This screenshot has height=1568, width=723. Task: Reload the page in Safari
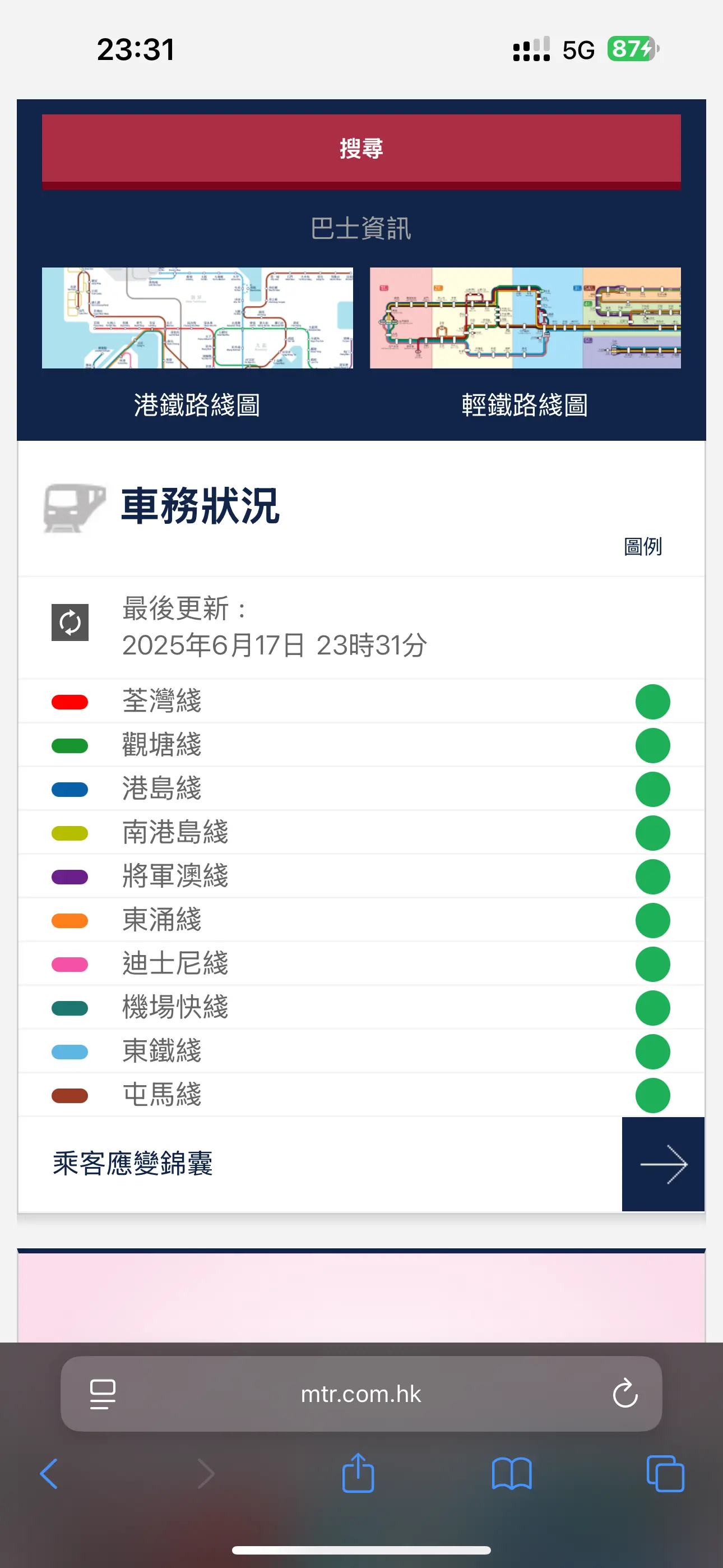[x=625, y=1393]
